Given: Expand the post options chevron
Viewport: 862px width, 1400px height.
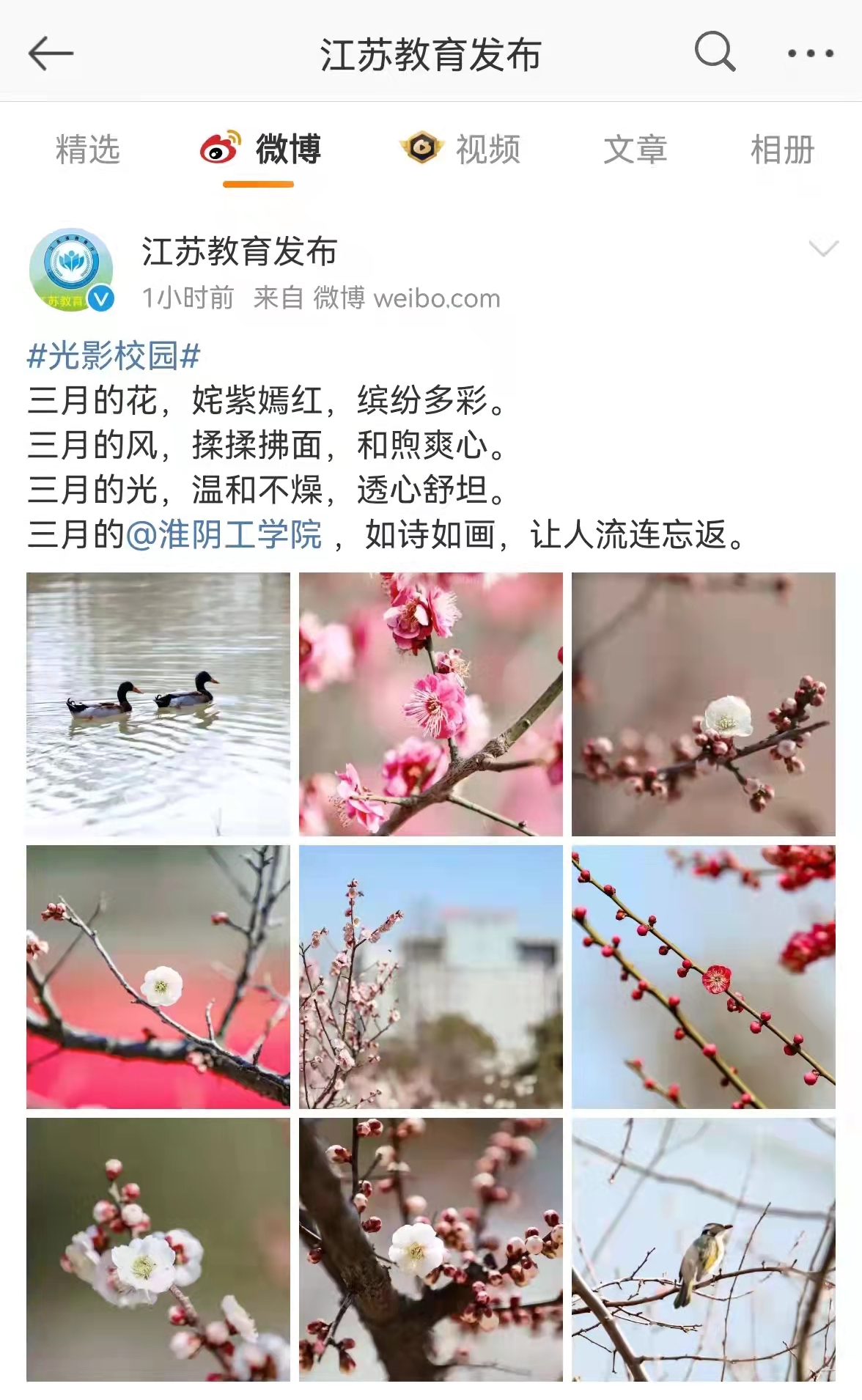Looking at the screenshot, I should point(823,248).
